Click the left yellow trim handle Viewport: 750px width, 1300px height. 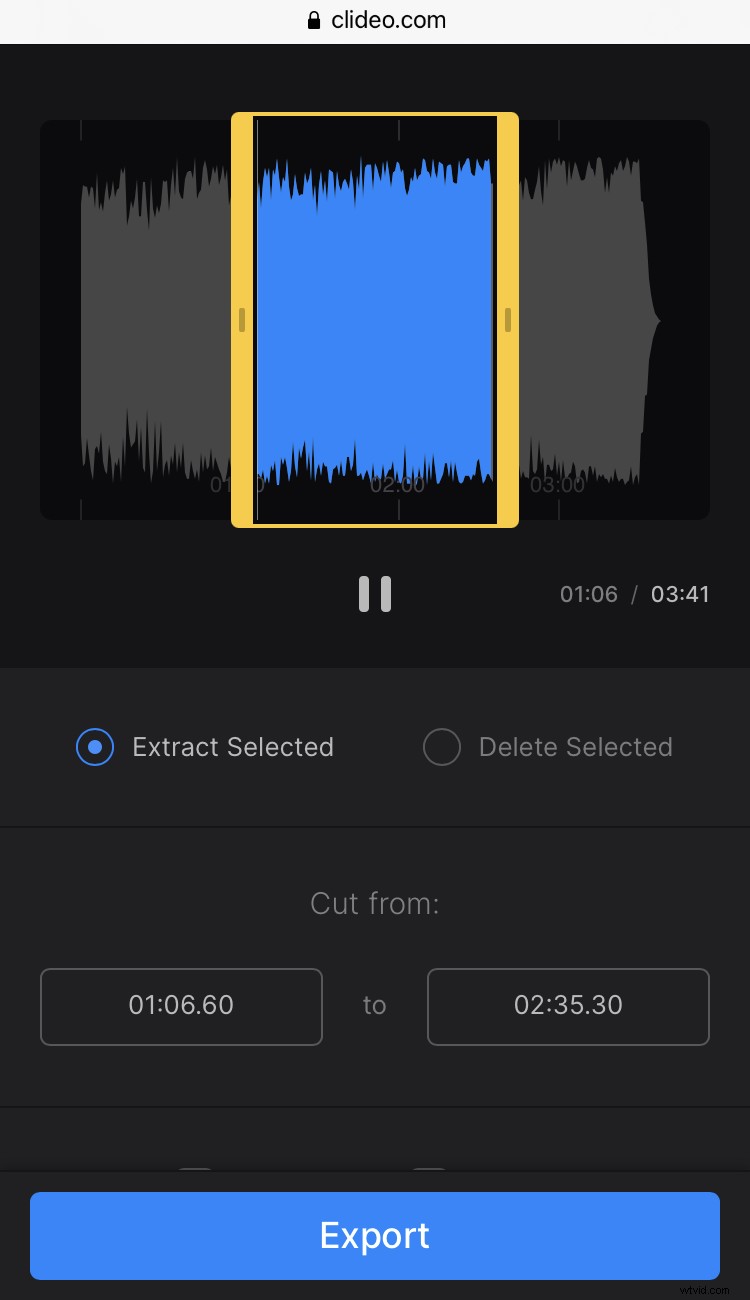[x=240, y=320]
